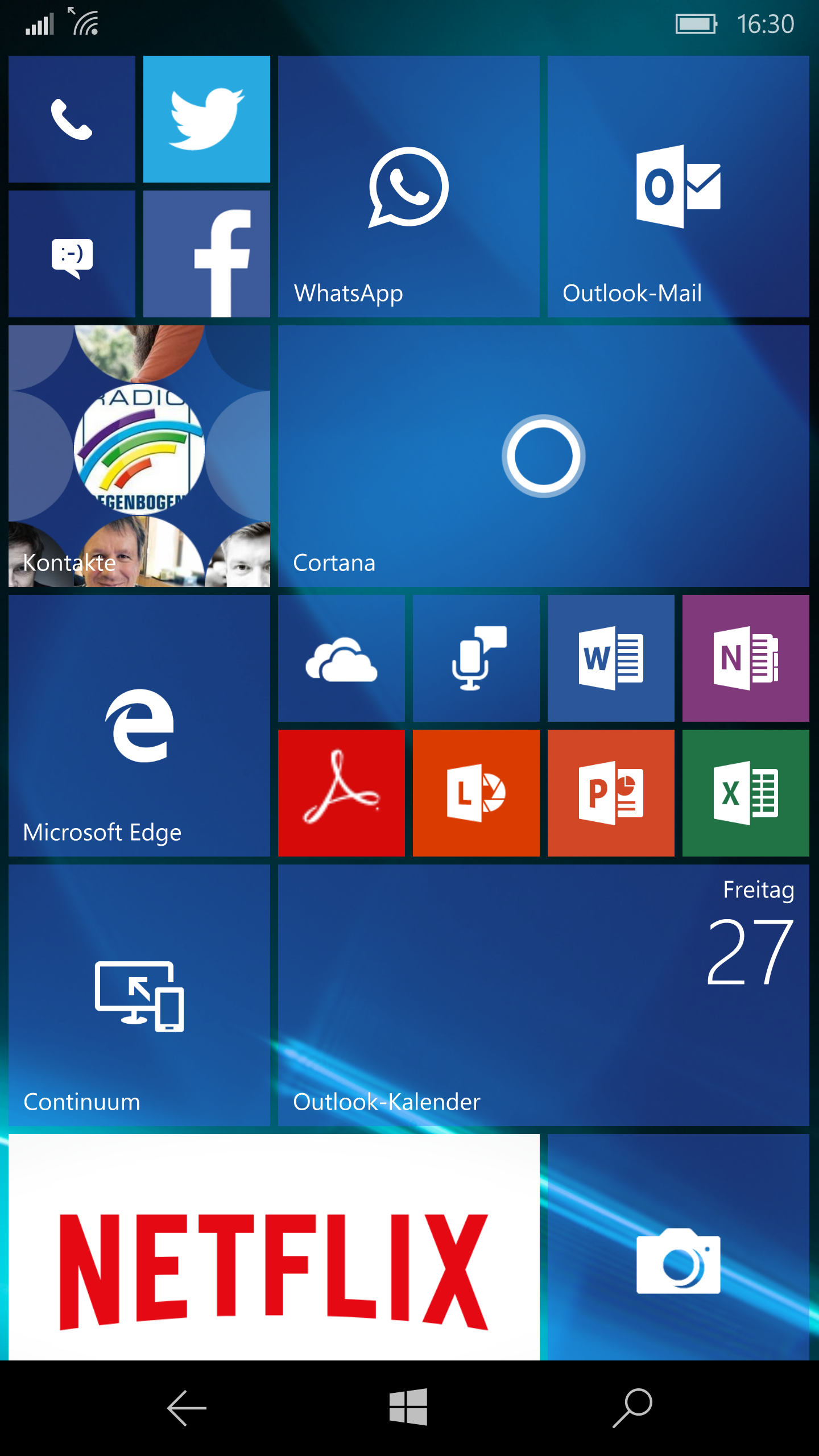This screenshot has width=819, height=1456.
Task: Open the Kontakte tile
Action: (x=139, y=456)
